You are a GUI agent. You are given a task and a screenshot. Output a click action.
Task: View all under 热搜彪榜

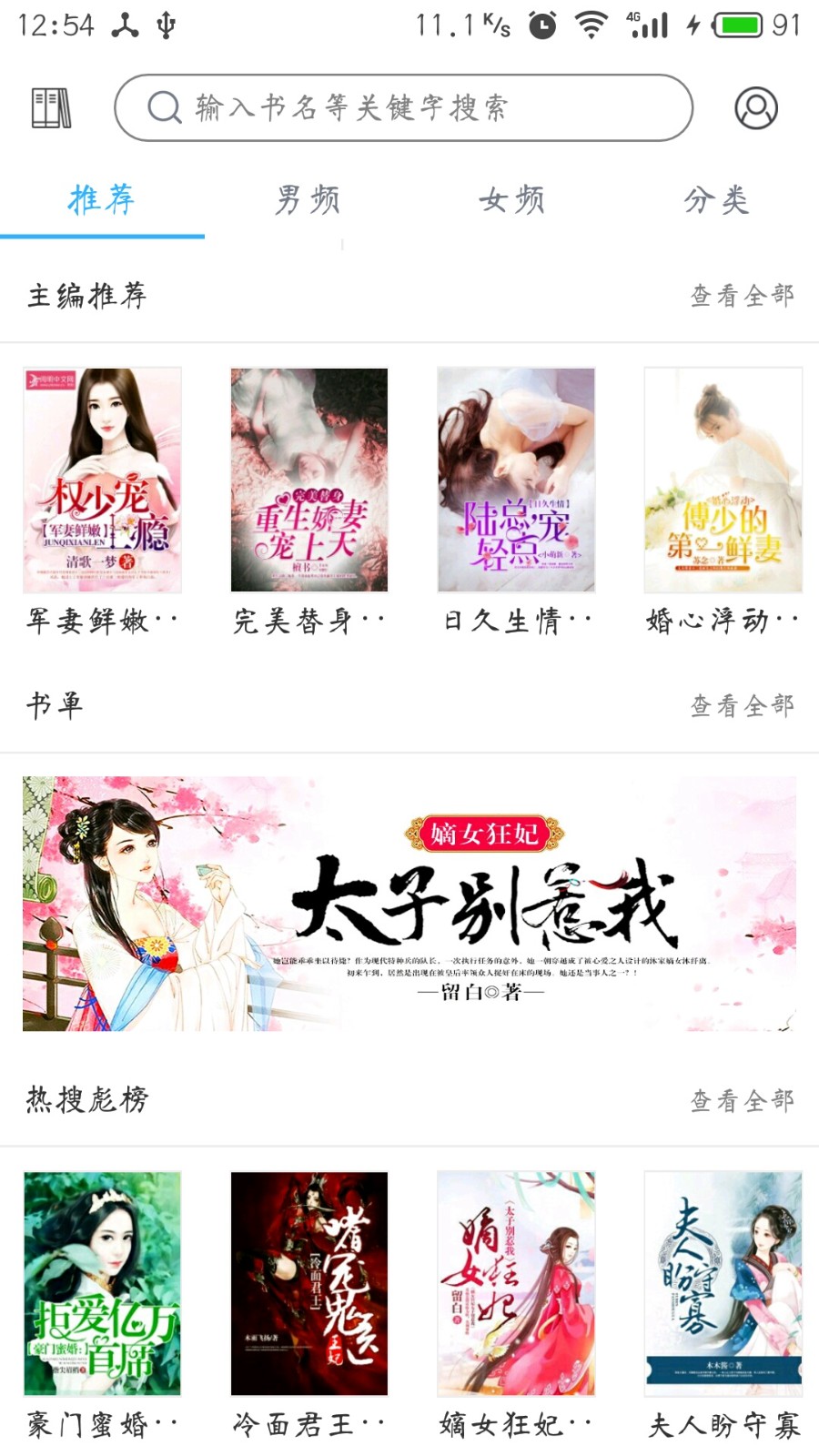[742, 1100]
